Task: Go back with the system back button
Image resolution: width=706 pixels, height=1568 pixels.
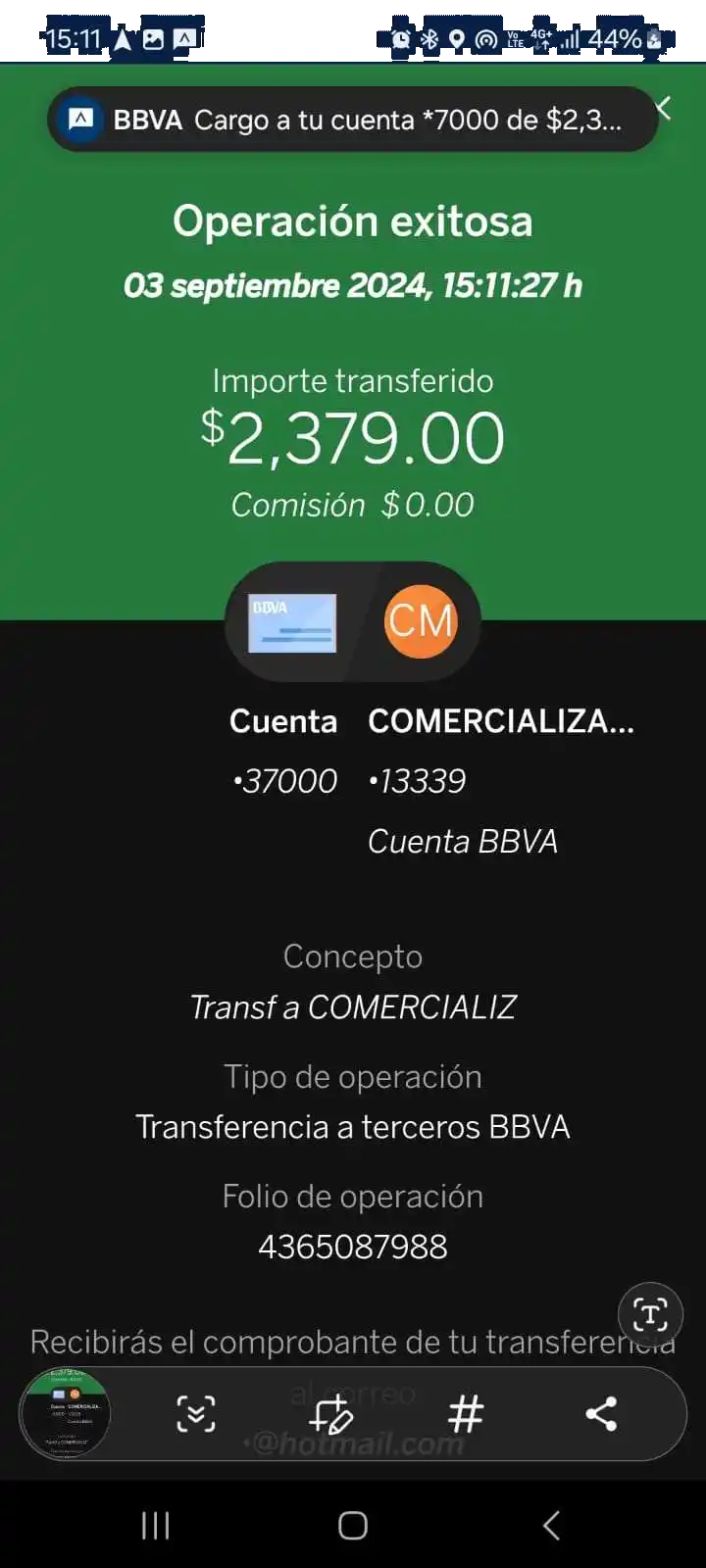Action: [551, 1525]
